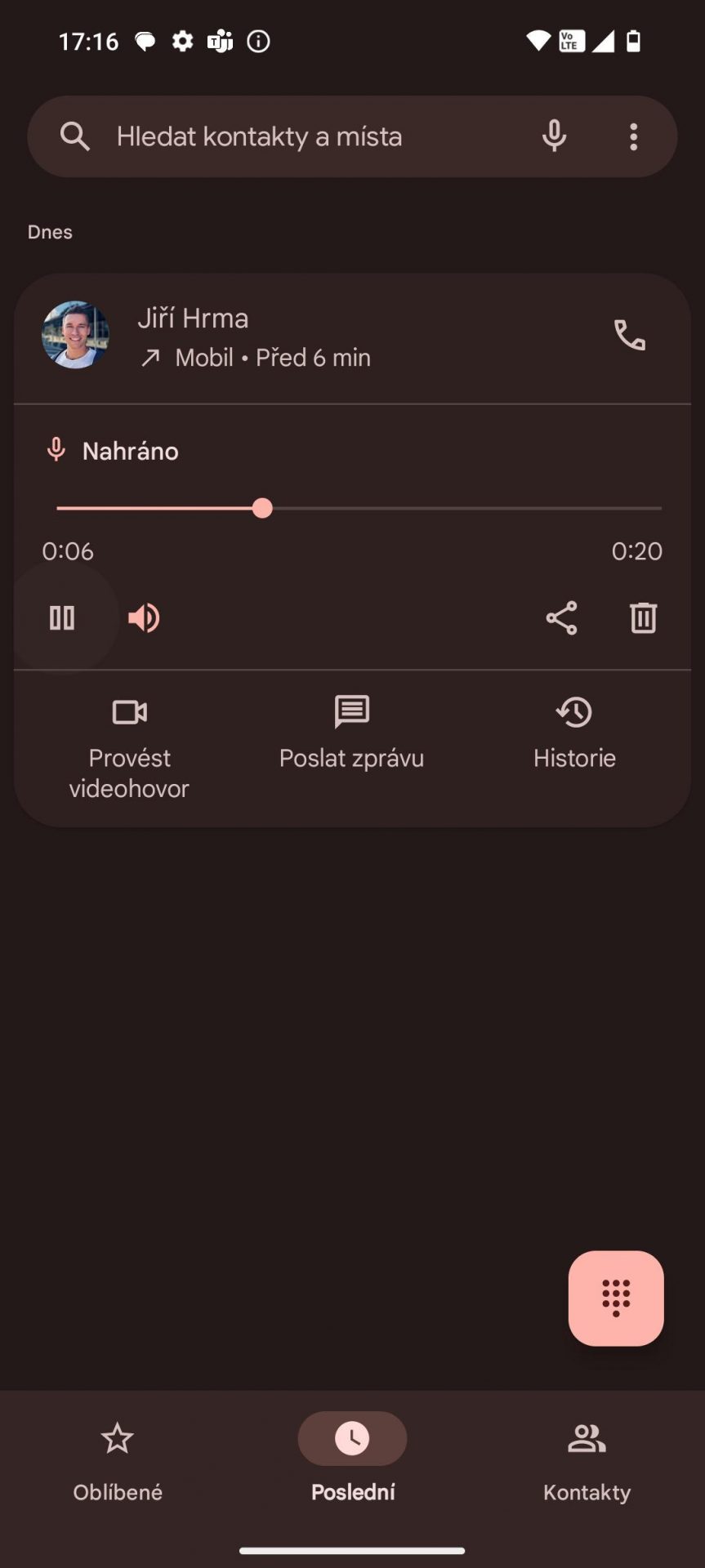The width and height of the screenshot is (705, 1568).
Task: Call Jiří Hrma via the phone icon
Action: (629, 335)
